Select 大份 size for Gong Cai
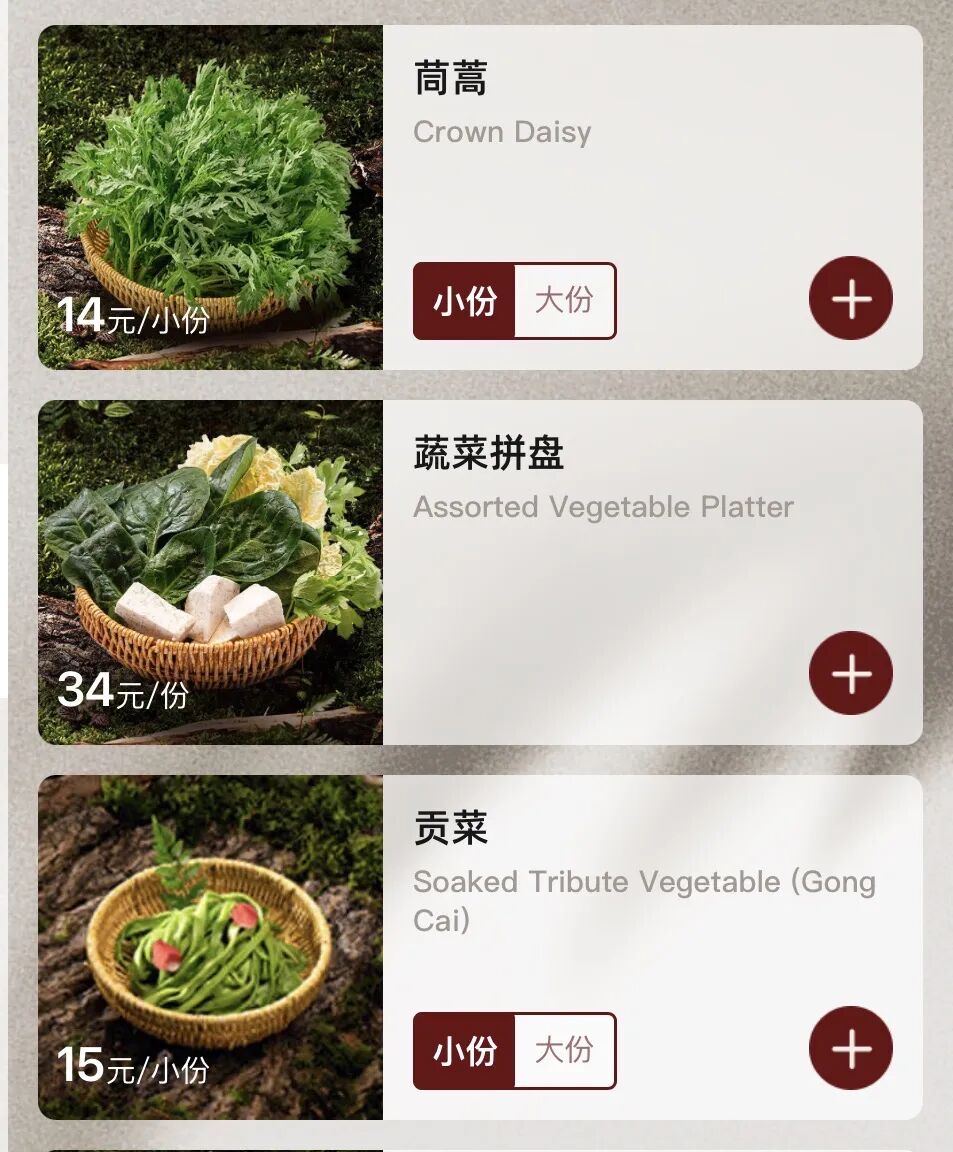The width and height of the screenshot is (953, 1152). [x=564, y=1050]
